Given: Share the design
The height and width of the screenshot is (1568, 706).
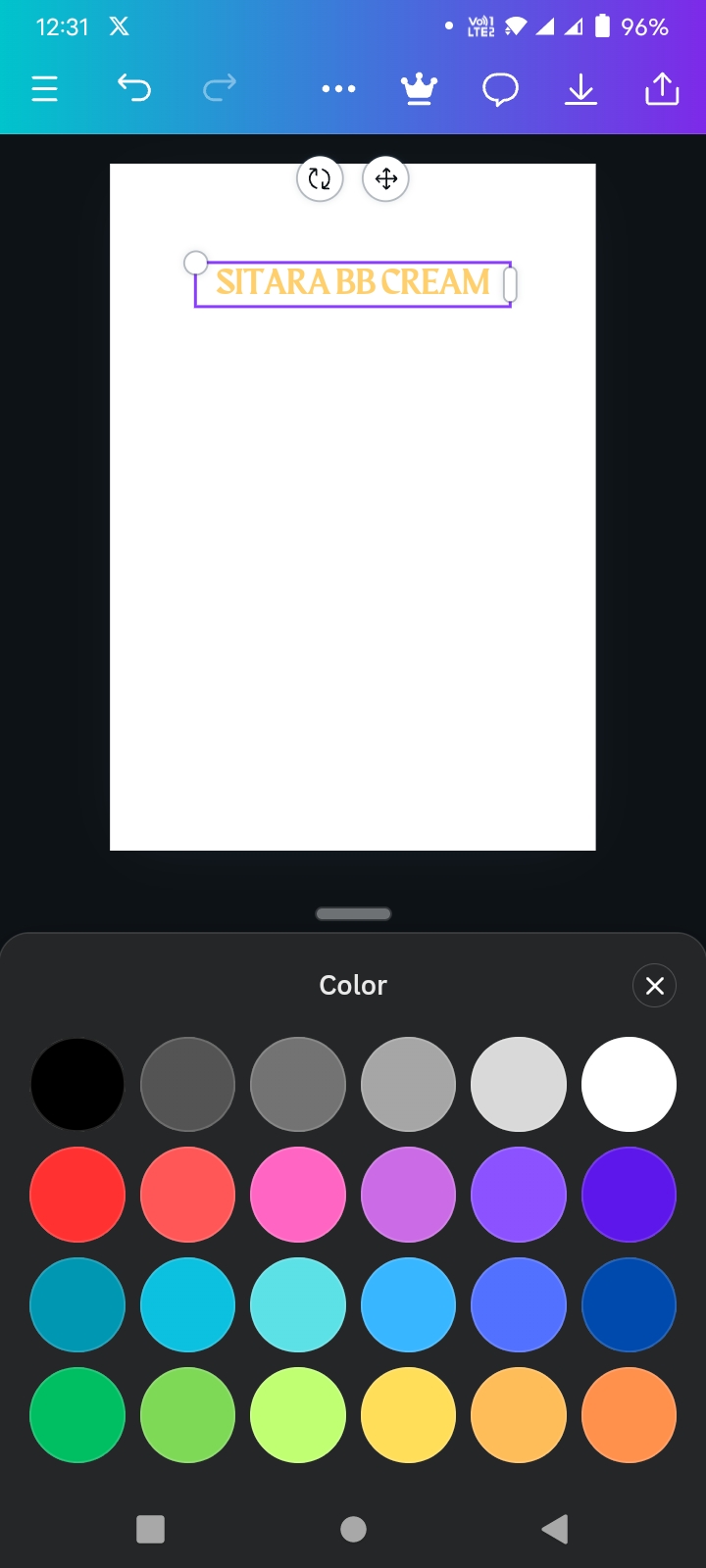Looking at the screenshot, I should [662, 88].
